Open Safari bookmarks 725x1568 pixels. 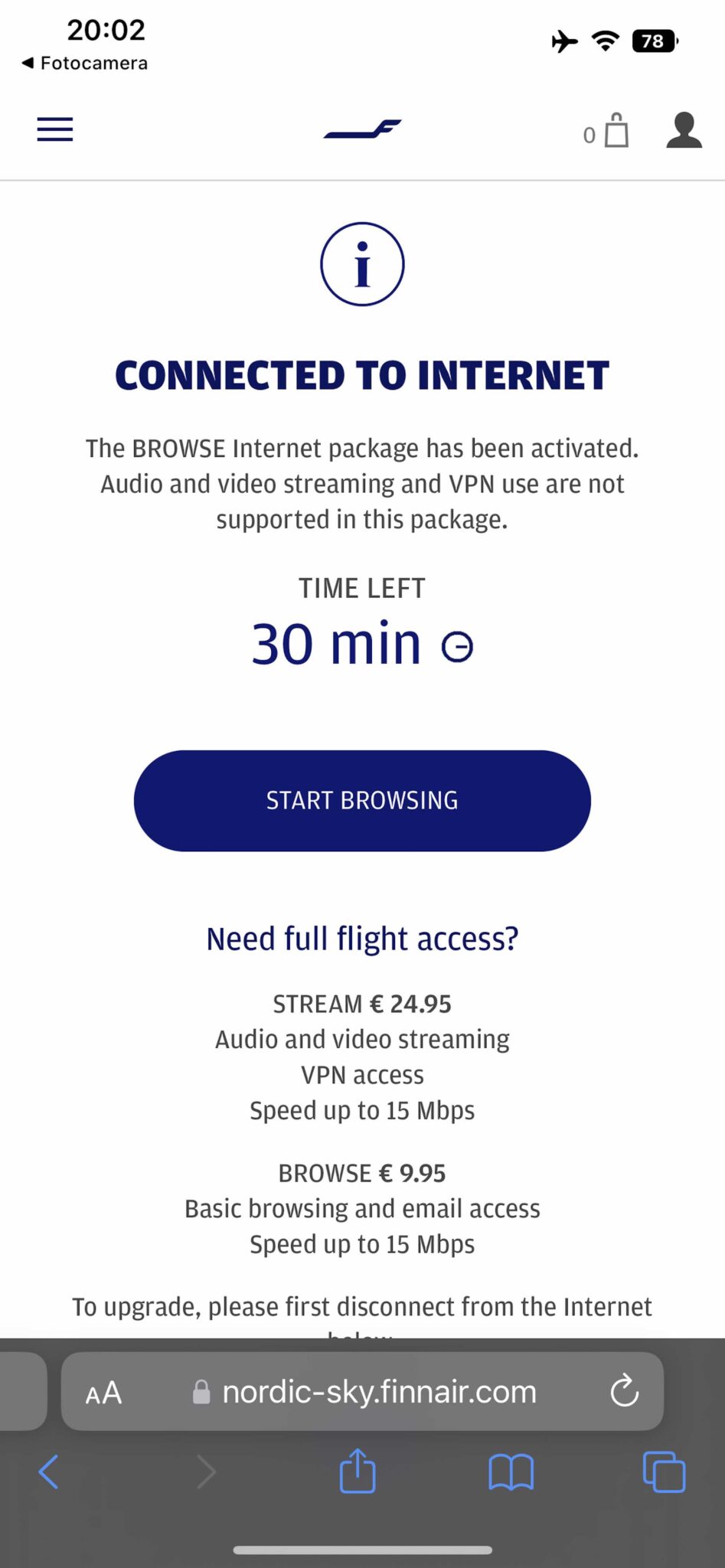(x=511, y=1472)
